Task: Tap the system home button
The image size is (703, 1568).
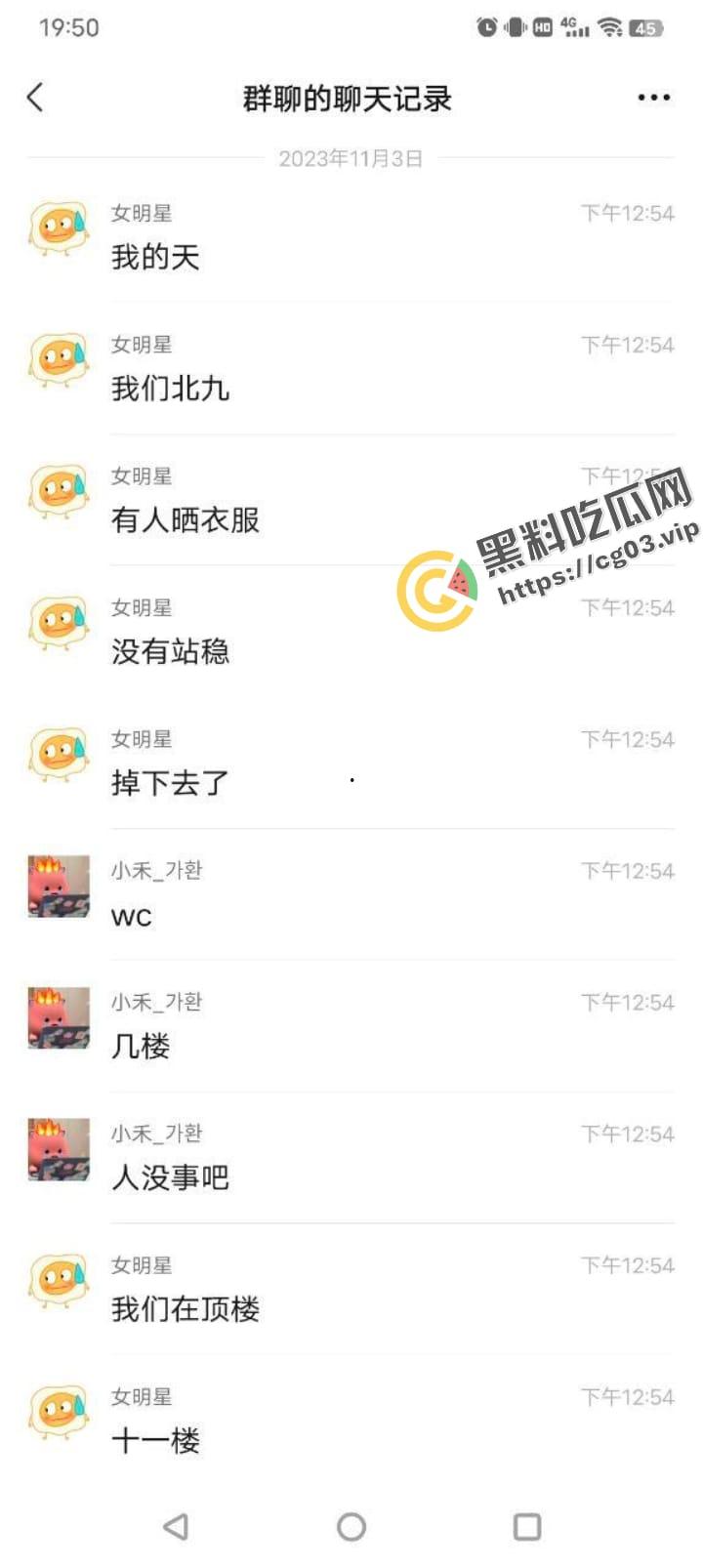Action: point(351,1526)
